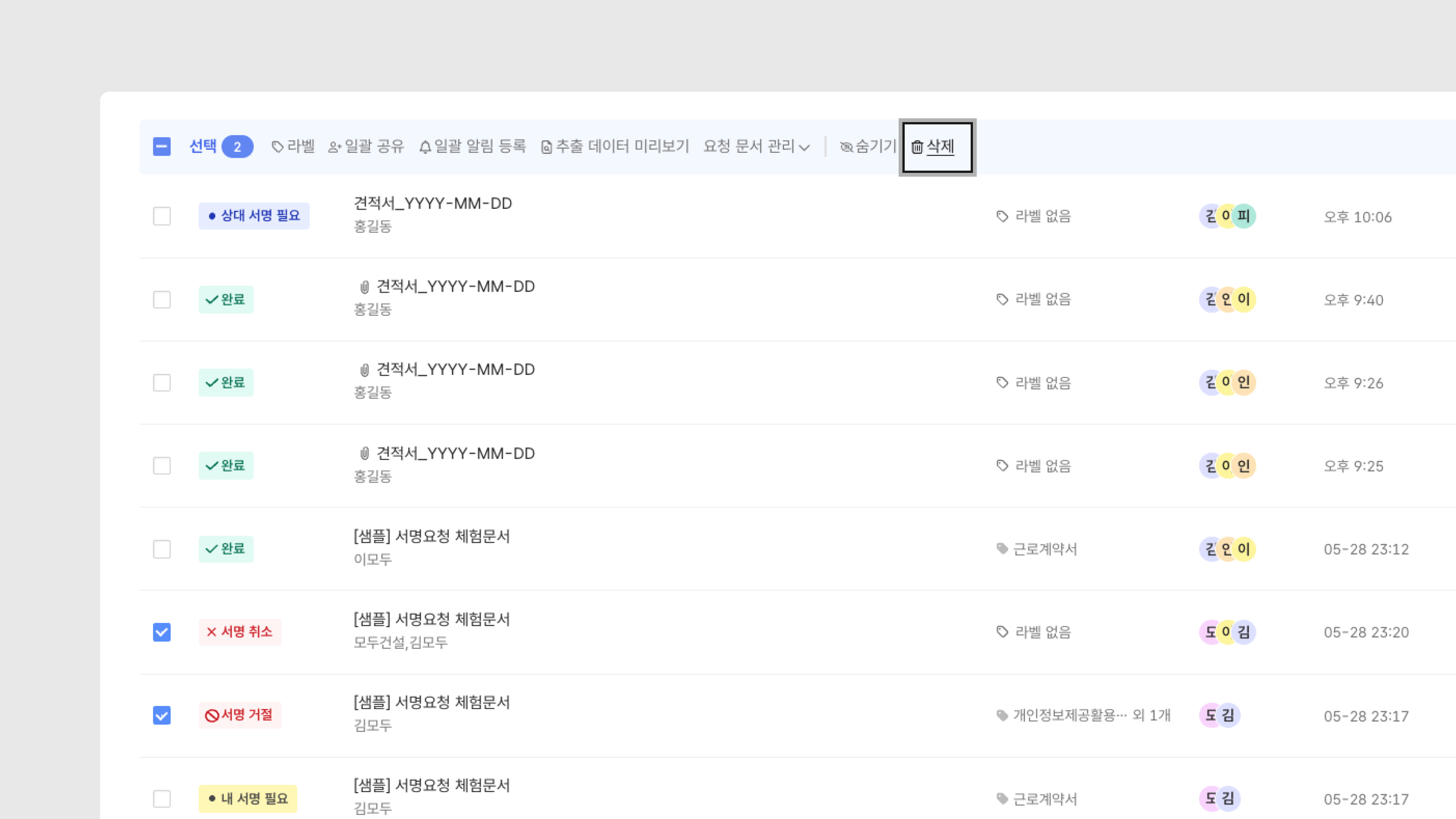Open the 라벨 bulk action
Image resolution: width=1456 pixels, height=819 pixels.
293,146
